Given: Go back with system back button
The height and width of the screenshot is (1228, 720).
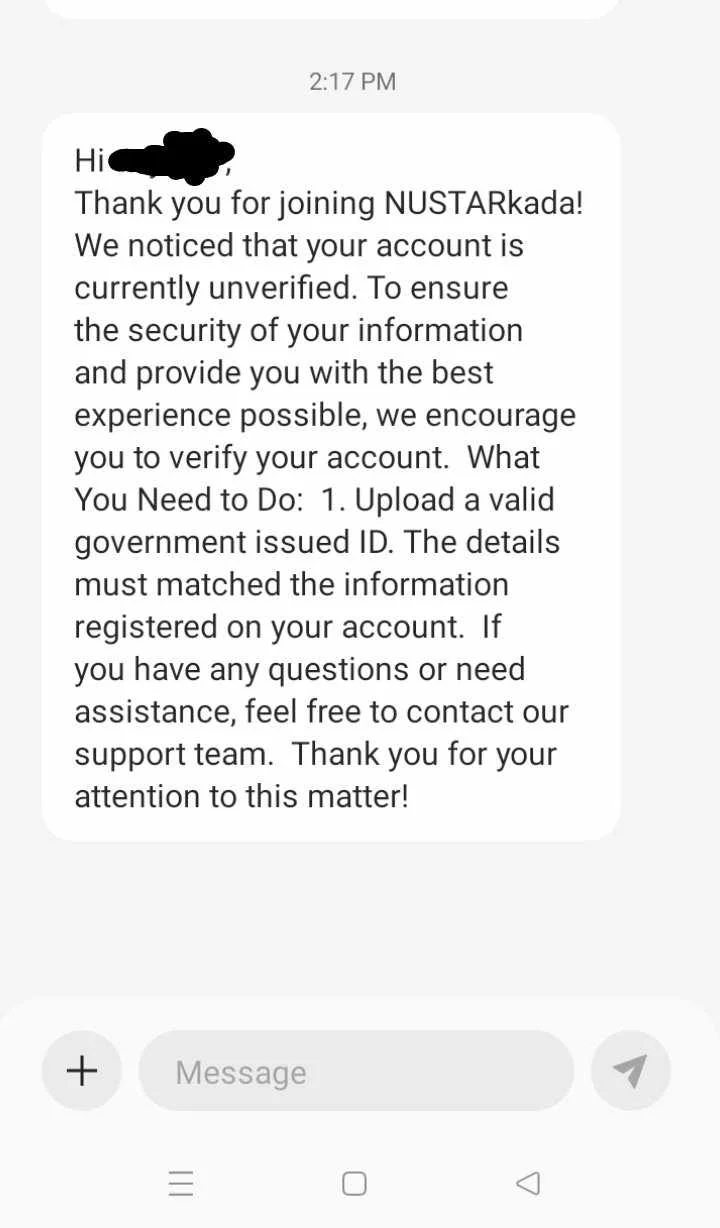Looking at the screenshot, I should [528, 1184].
